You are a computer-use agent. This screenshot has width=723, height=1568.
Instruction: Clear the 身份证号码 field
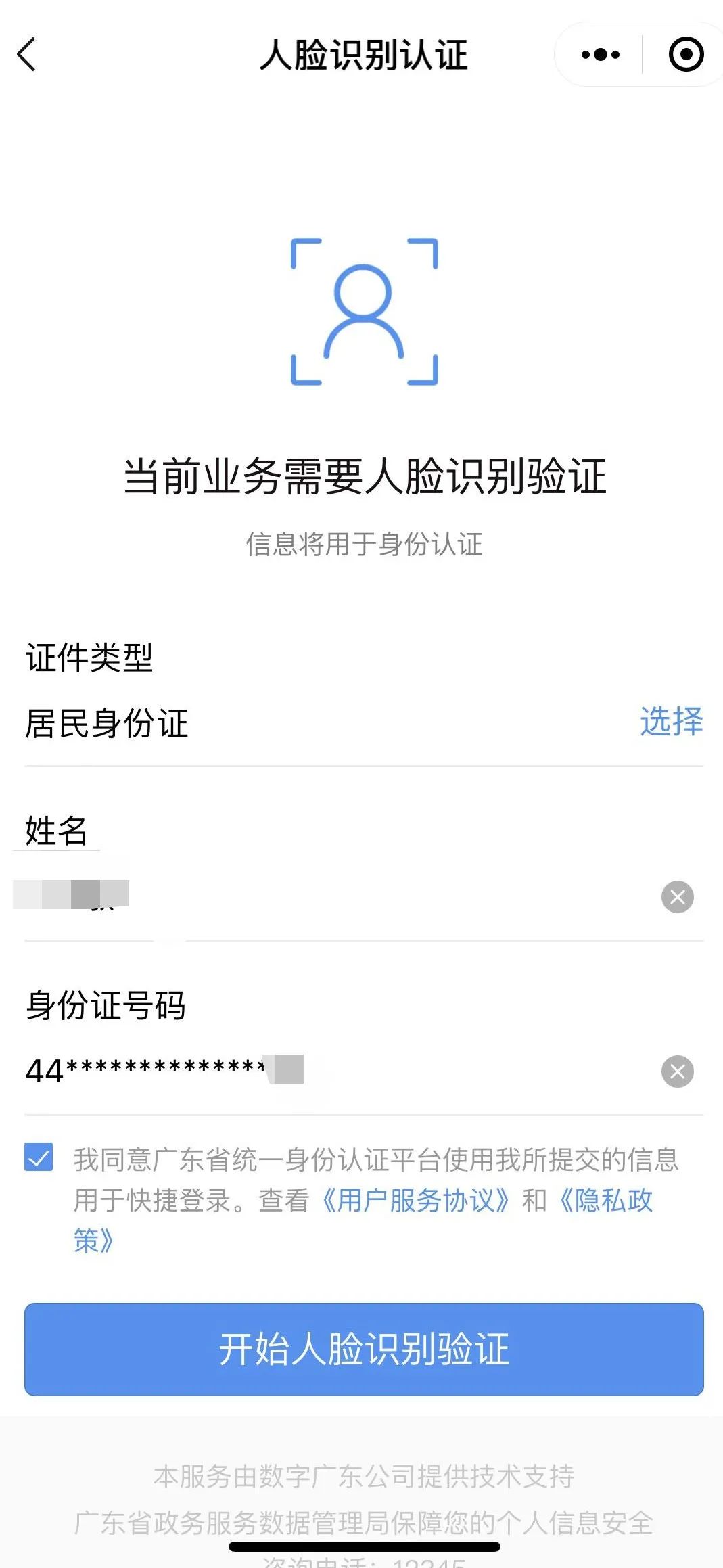coord(677,1071)
